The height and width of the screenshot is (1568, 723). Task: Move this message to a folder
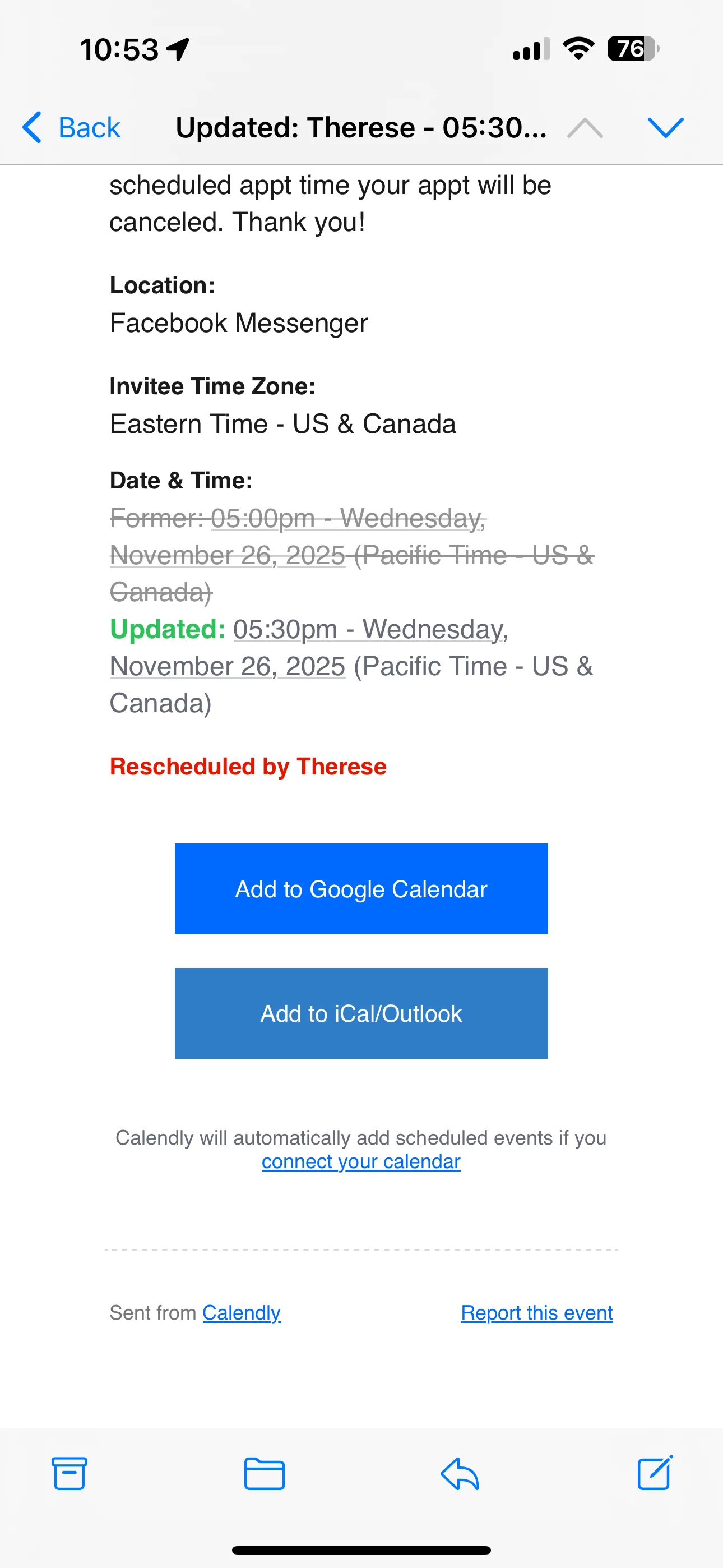[264, 1474]
